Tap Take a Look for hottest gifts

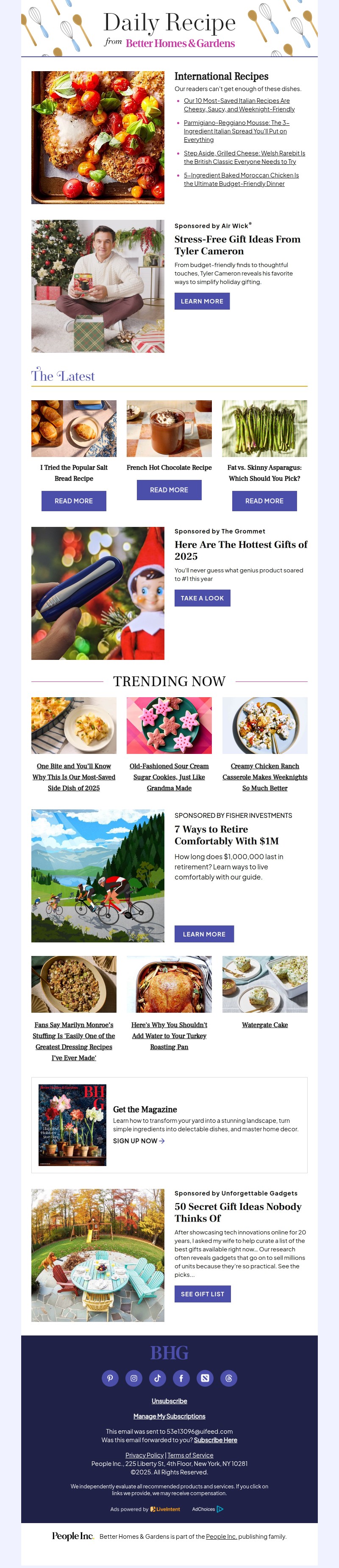pos(202,598)
